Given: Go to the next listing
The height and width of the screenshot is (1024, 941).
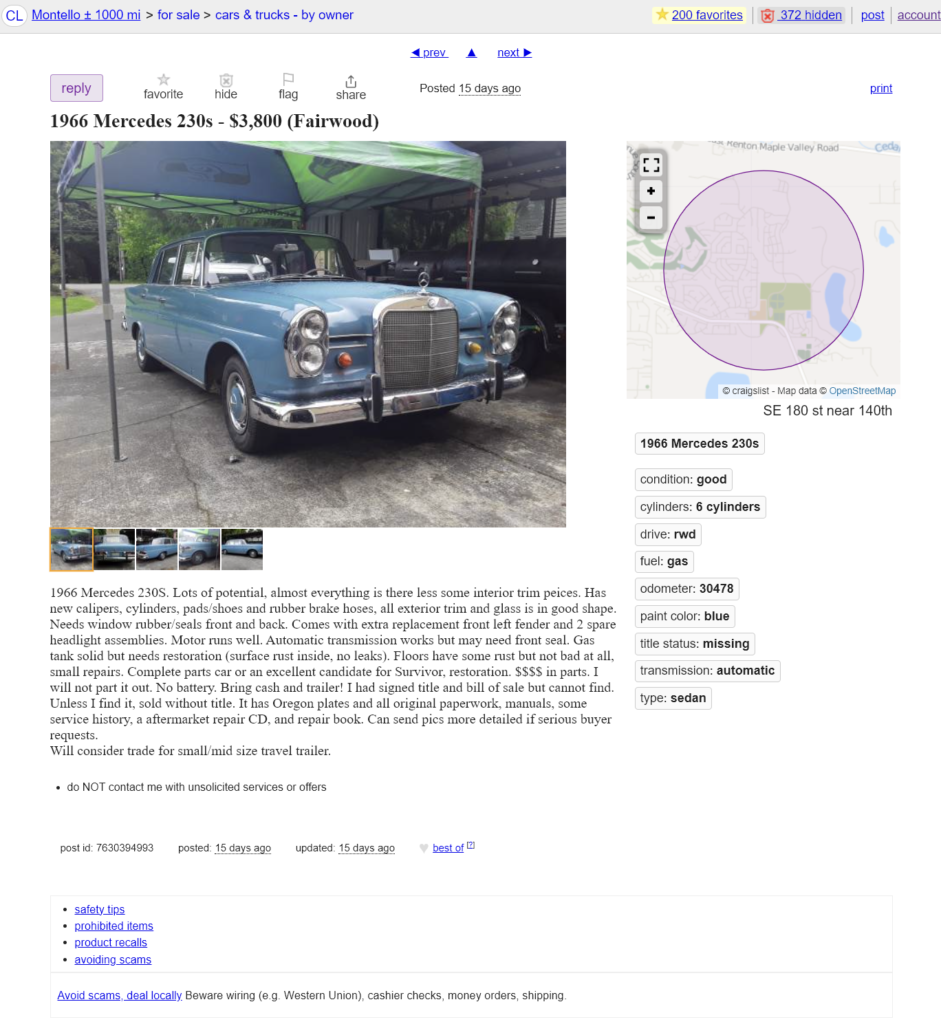Looking at the screenshot, I should (514, 52).
